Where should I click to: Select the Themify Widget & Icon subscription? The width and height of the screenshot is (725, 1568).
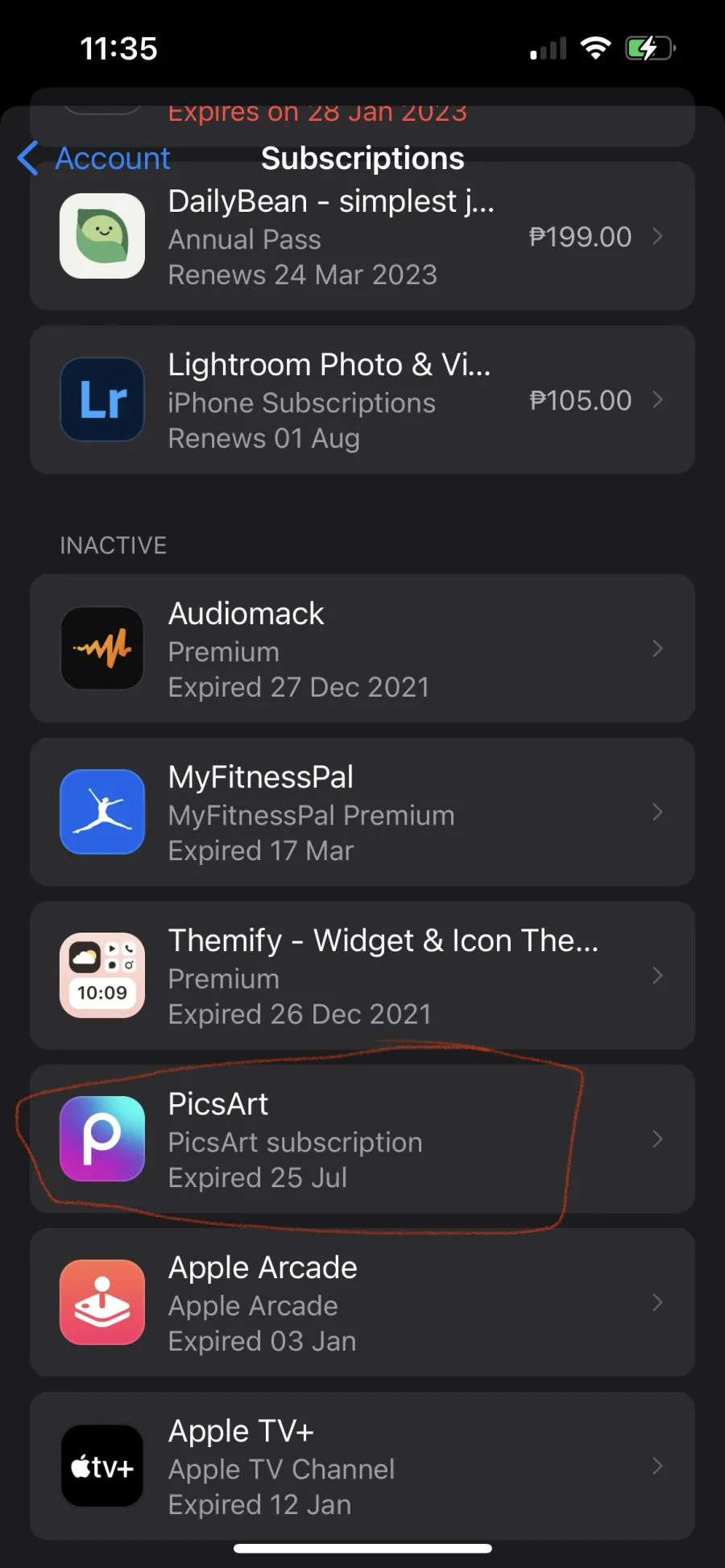click(362, 975)
